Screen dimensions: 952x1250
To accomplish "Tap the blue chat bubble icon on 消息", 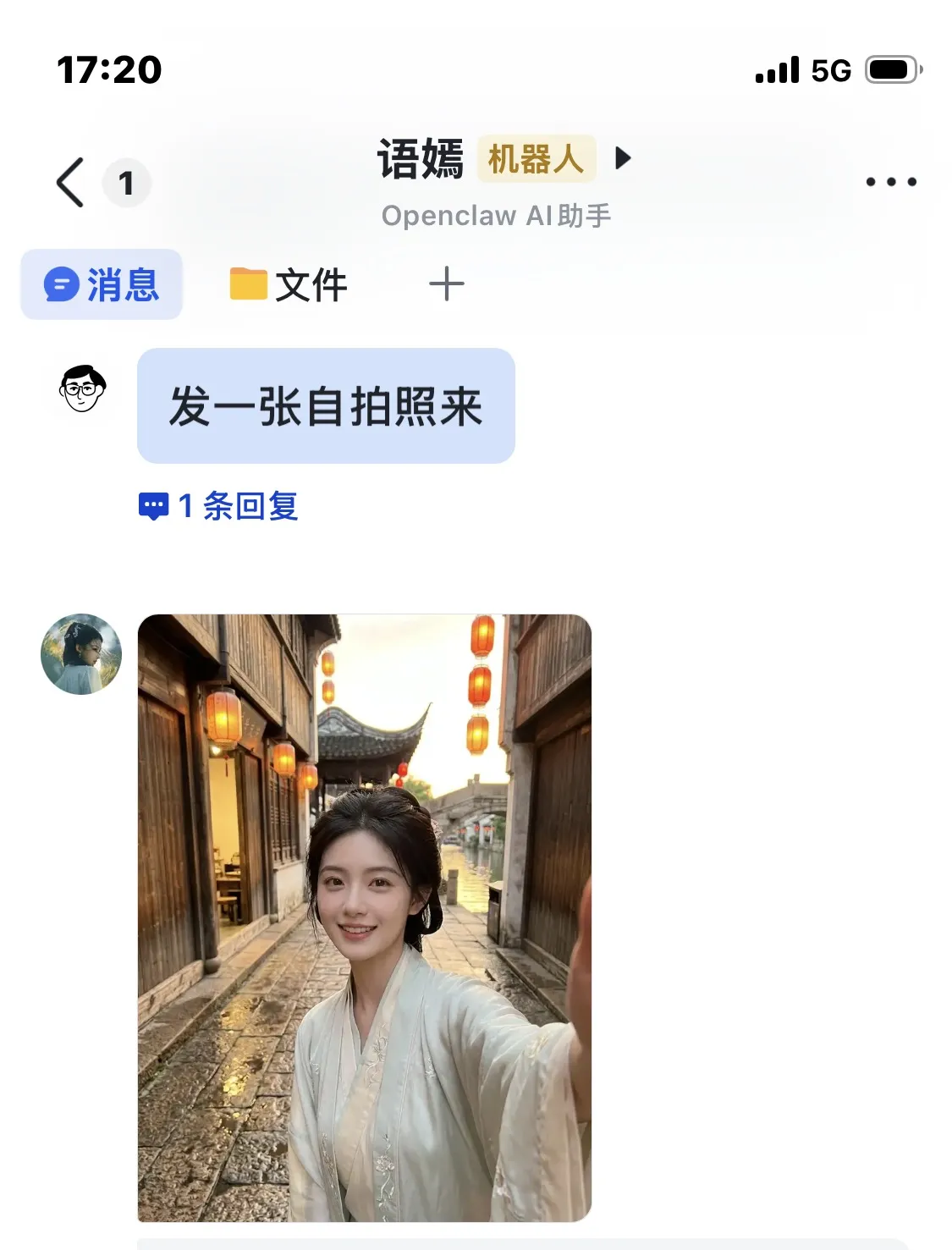I will (61, 284).
